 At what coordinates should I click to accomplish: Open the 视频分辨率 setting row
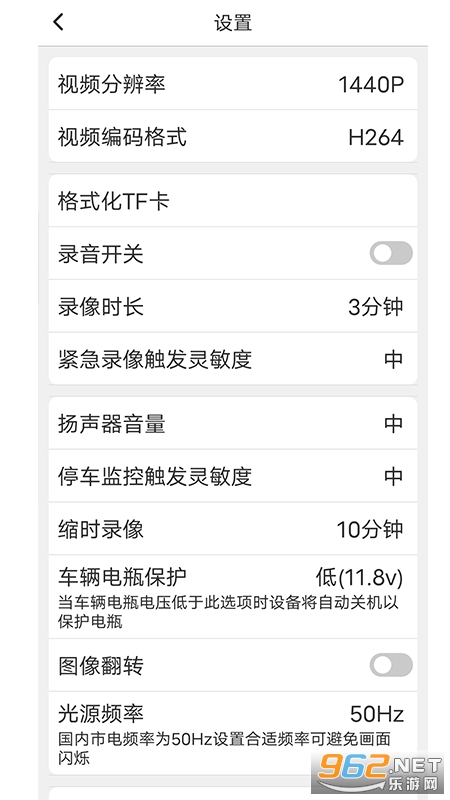[x=233, y=84]
